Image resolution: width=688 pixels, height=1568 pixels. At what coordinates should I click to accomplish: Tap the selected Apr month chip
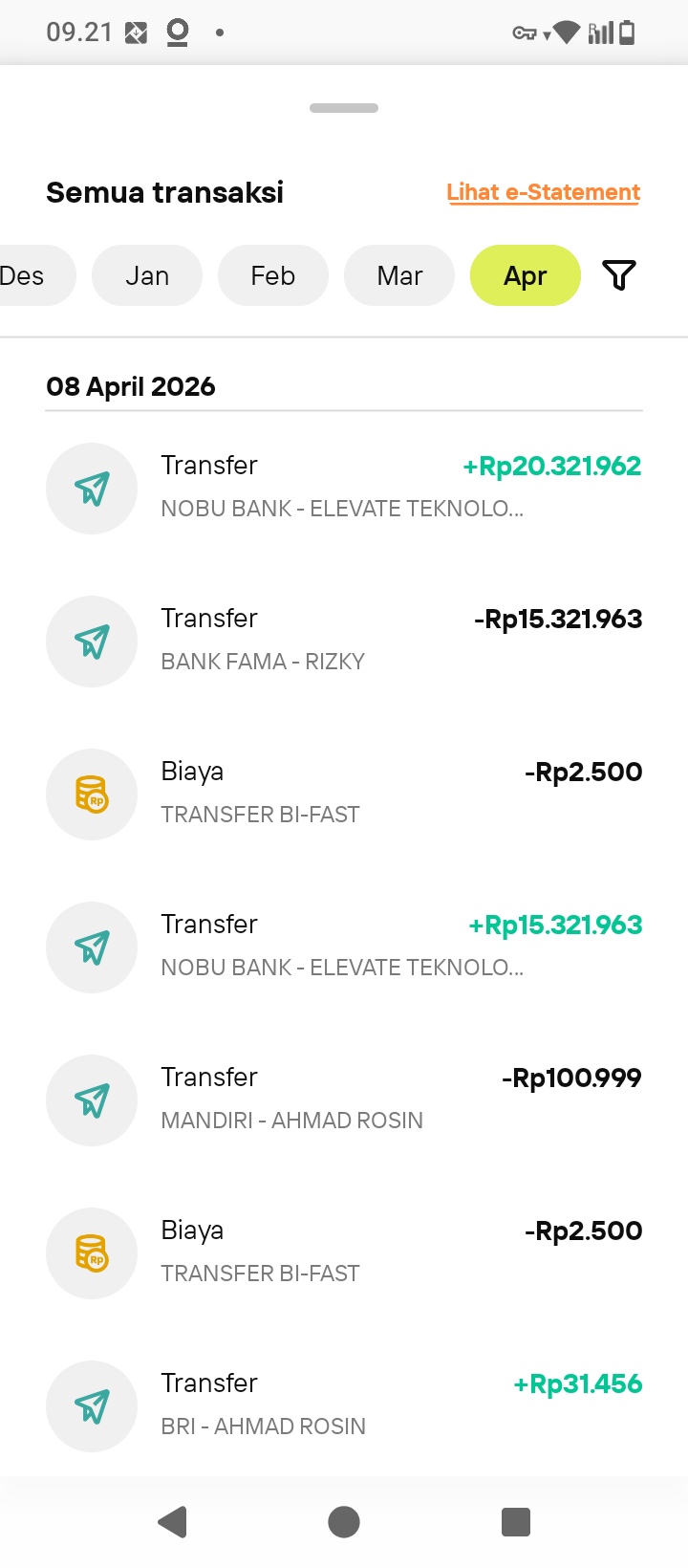tap(526, 275)
